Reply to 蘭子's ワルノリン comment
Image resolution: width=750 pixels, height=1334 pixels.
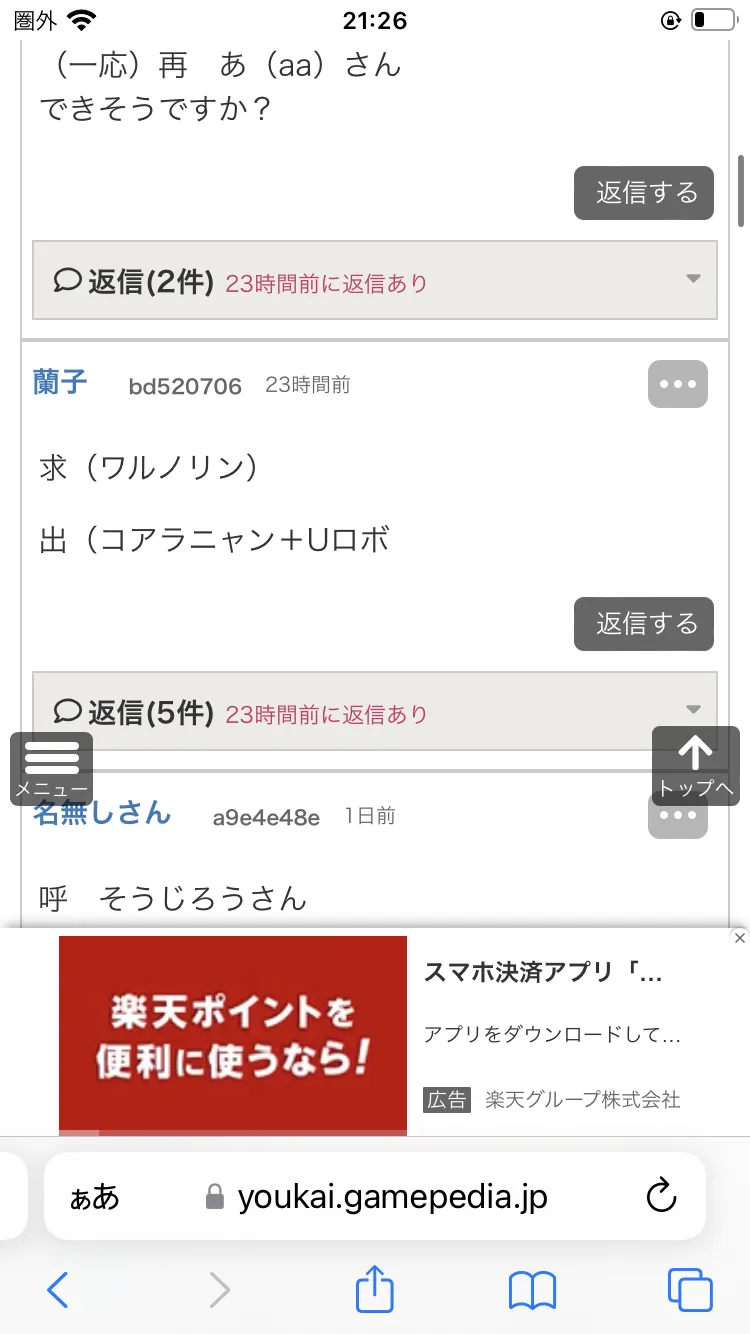click(644, 624)
